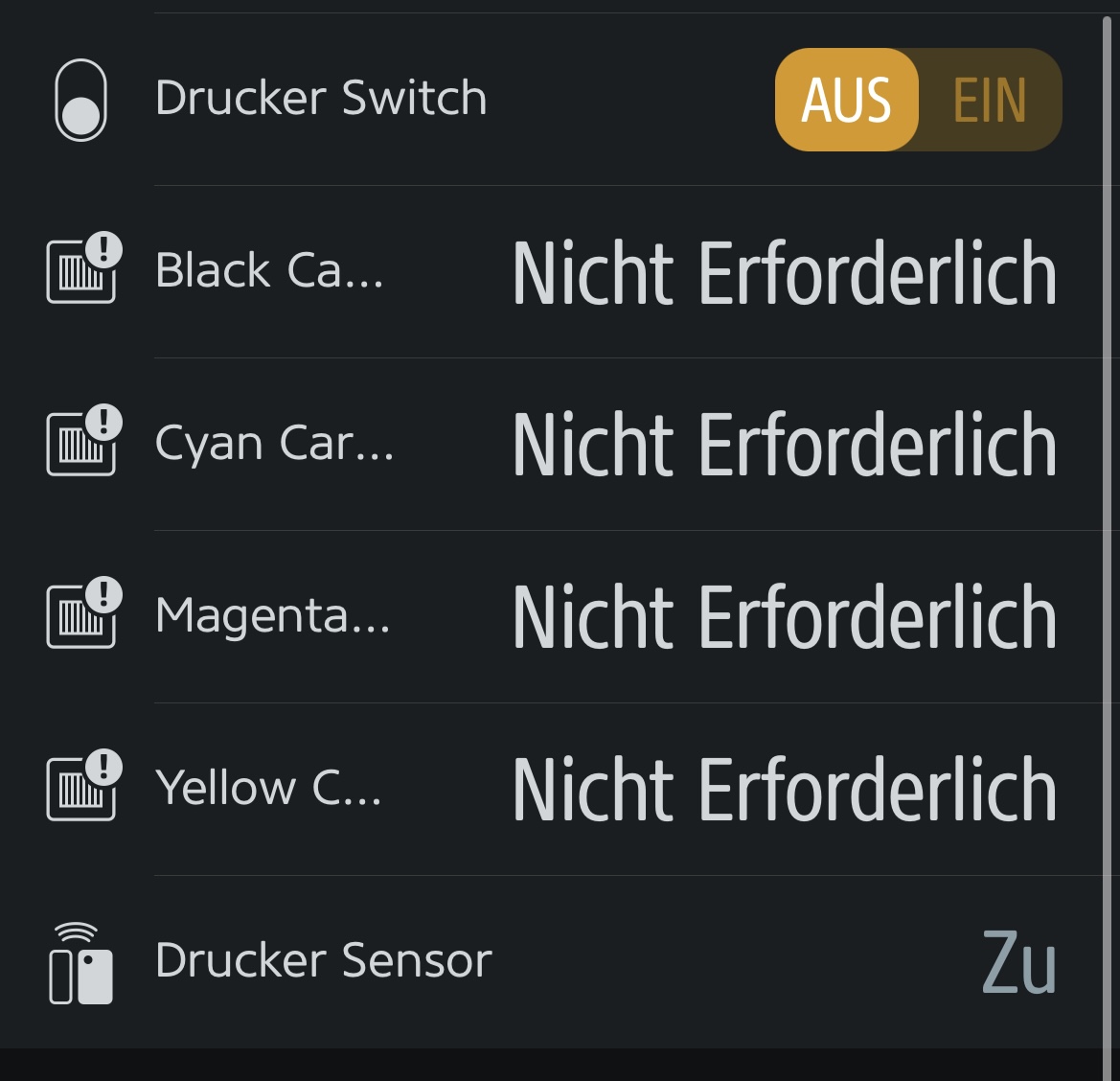Viewport: 1120px width, 1081px height.
Task: Open the Cyan cartridge row
Action: click(x=274, y=444)
